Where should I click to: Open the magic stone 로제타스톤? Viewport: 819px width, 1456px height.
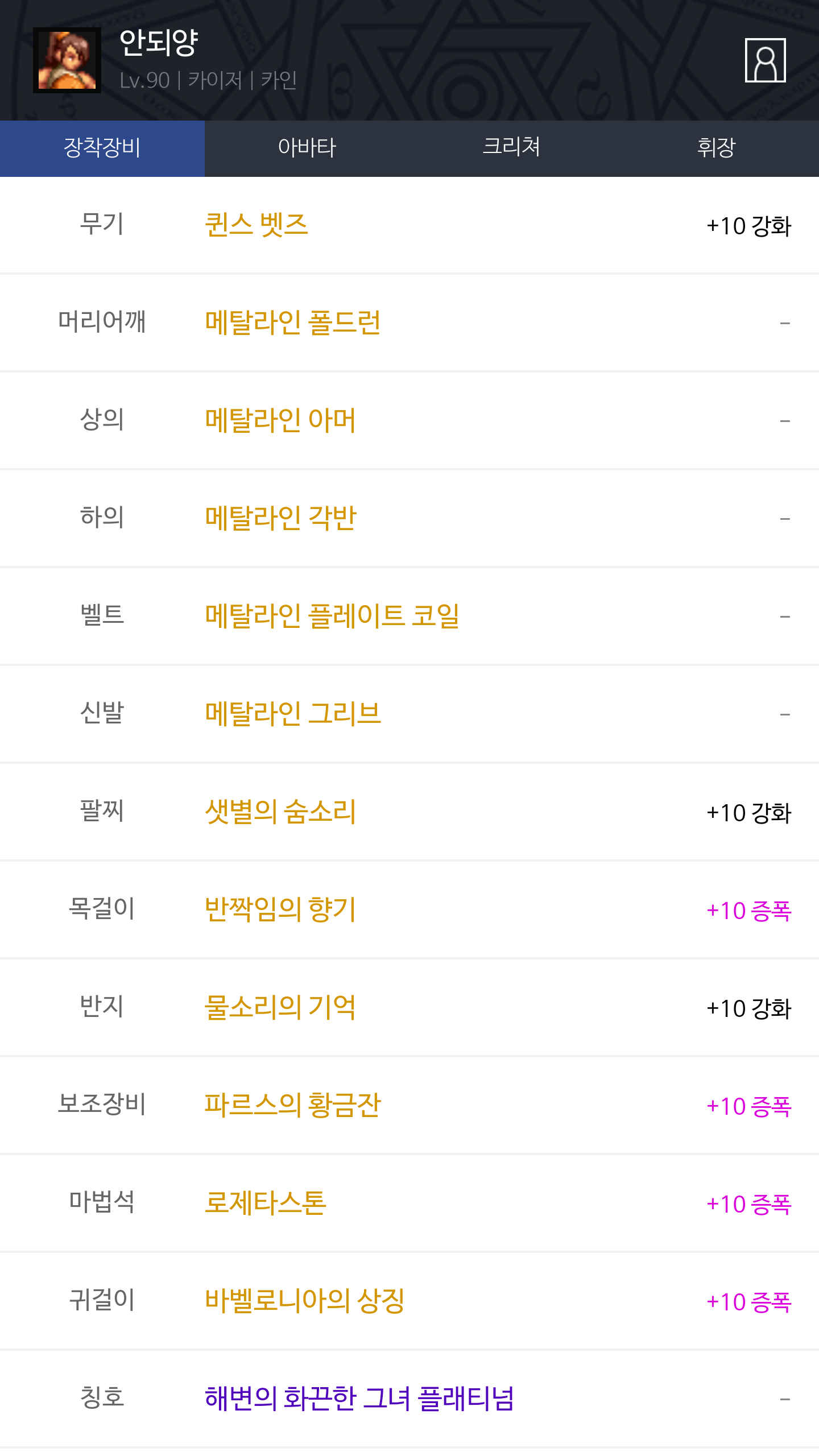pyautogui.click(x=266, y=1203)
